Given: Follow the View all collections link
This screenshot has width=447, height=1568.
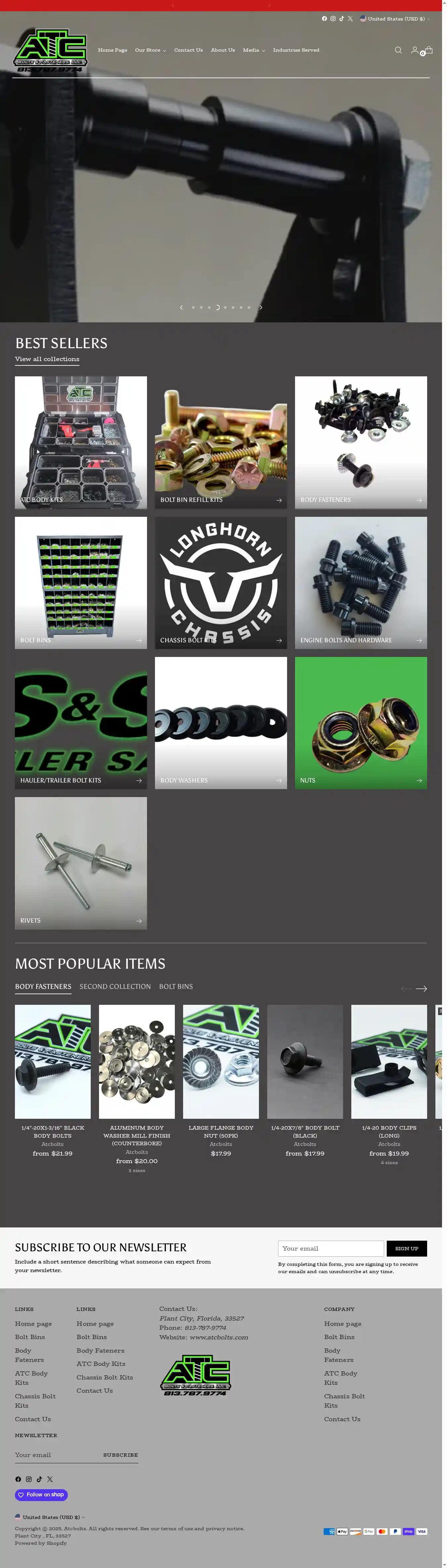Looking at the screenshot, I should [47, 359].
